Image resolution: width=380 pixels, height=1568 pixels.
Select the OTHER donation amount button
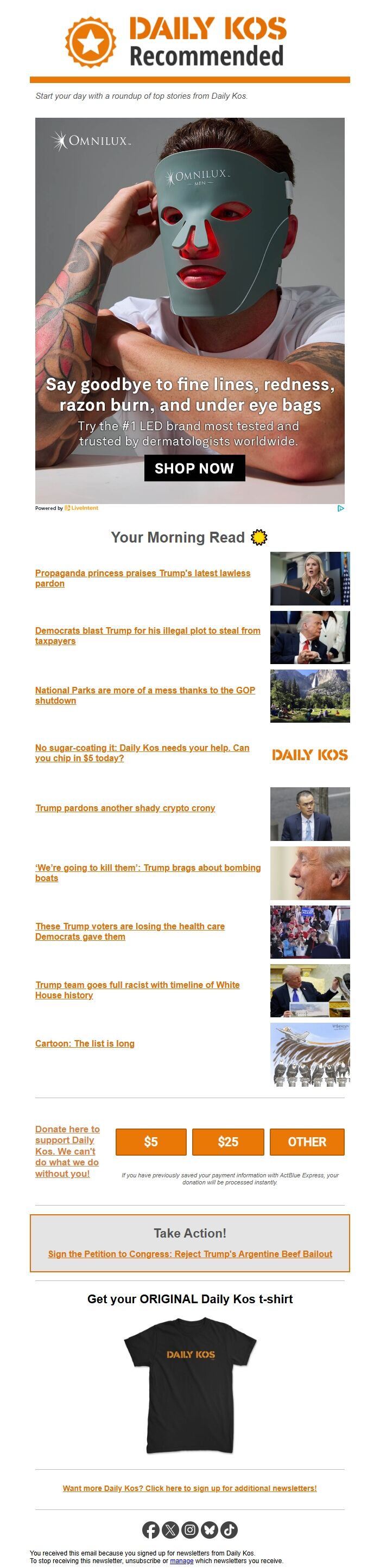(307, 1142)
